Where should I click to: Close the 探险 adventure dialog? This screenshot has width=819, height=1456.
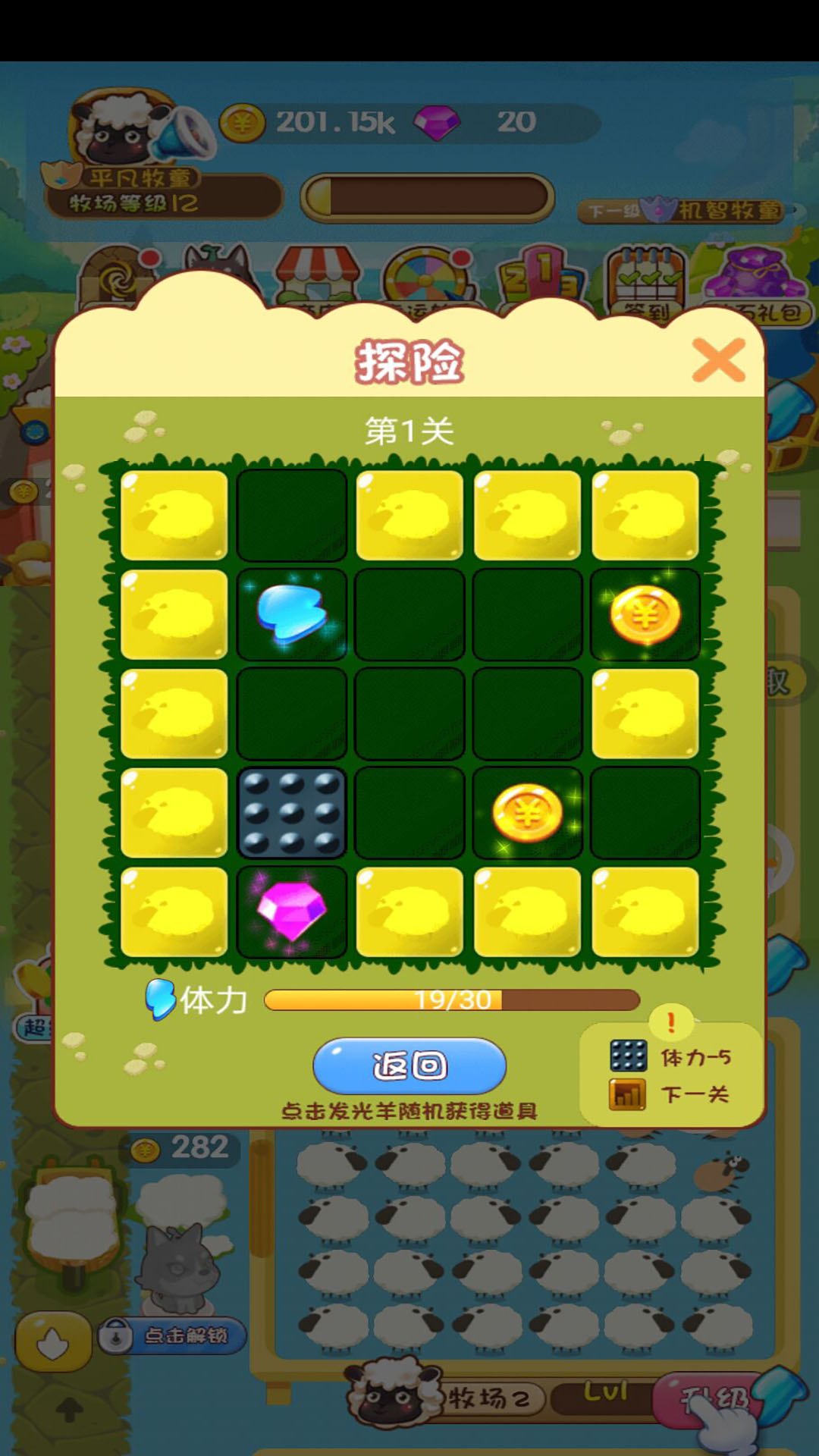pyautogui.click(x=717, y=360)
